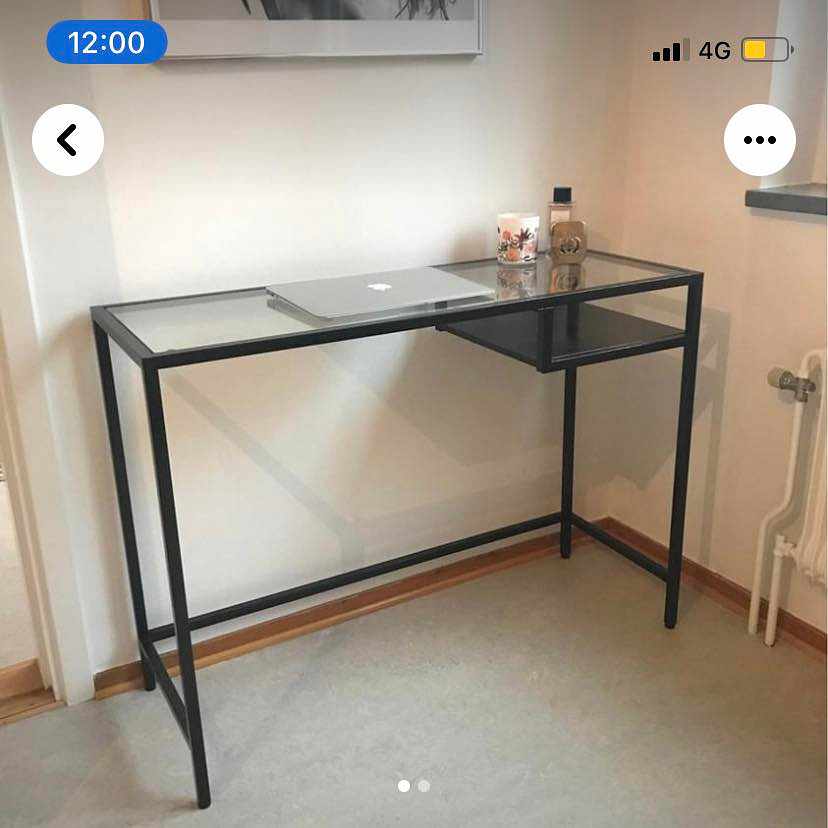Image resolution: width=828 pixels, height=828 pixels.
Task: Open the three-dot overflow menu
Action: 760,140
